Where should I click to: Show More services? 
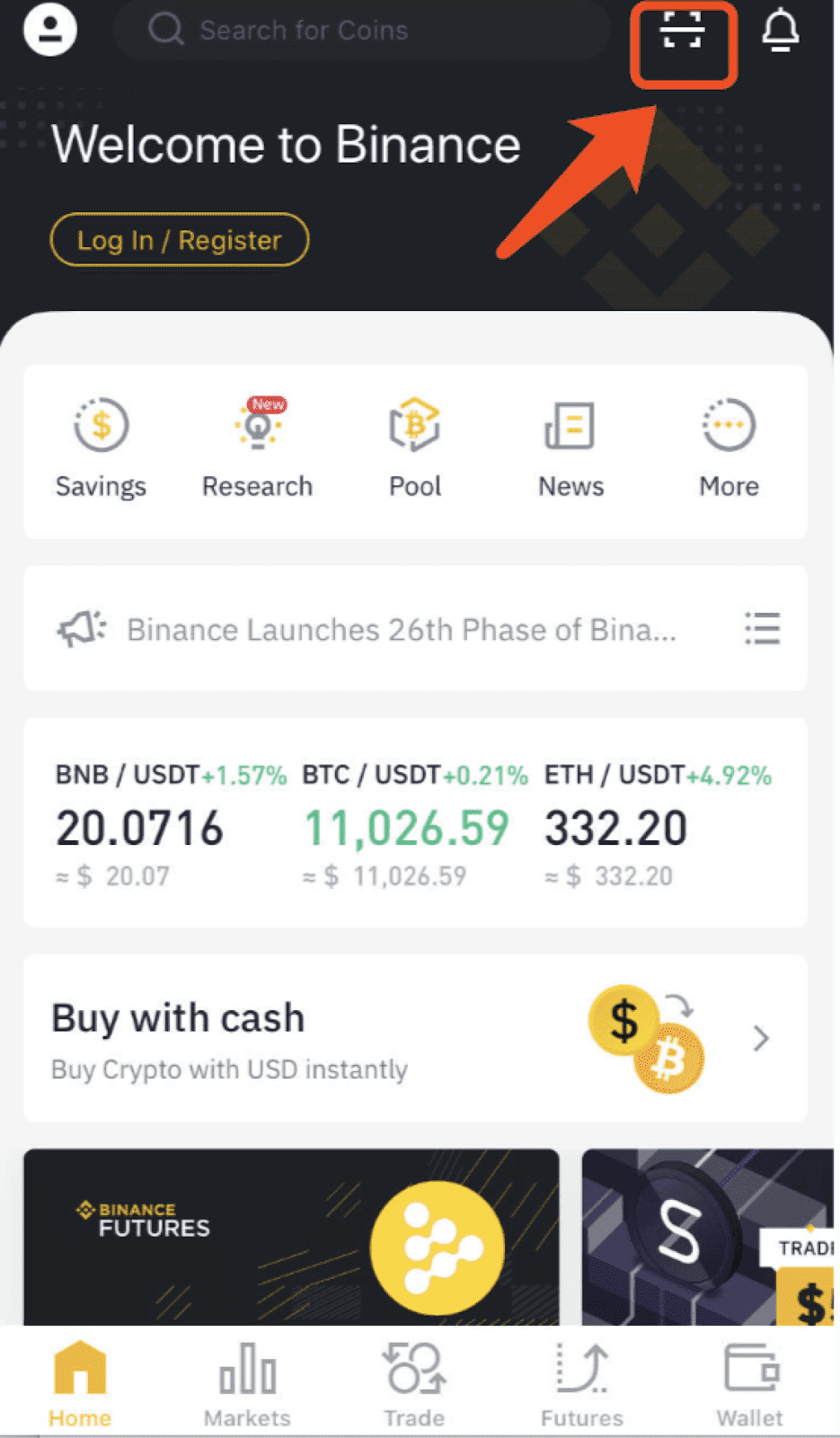[x=729, y=448]
